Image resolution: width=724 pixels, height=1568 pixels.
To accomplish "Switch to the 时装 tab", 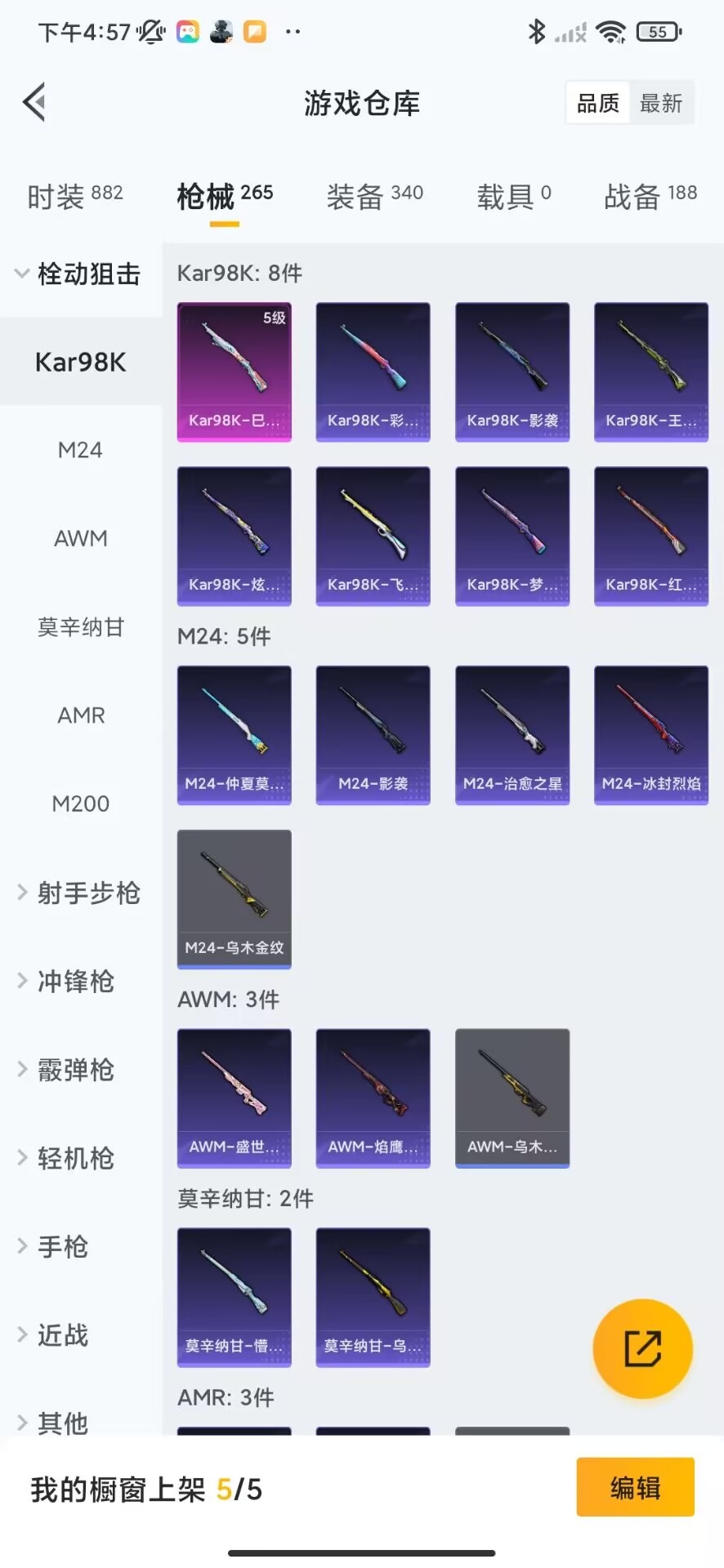I will [x=74, y=196].
